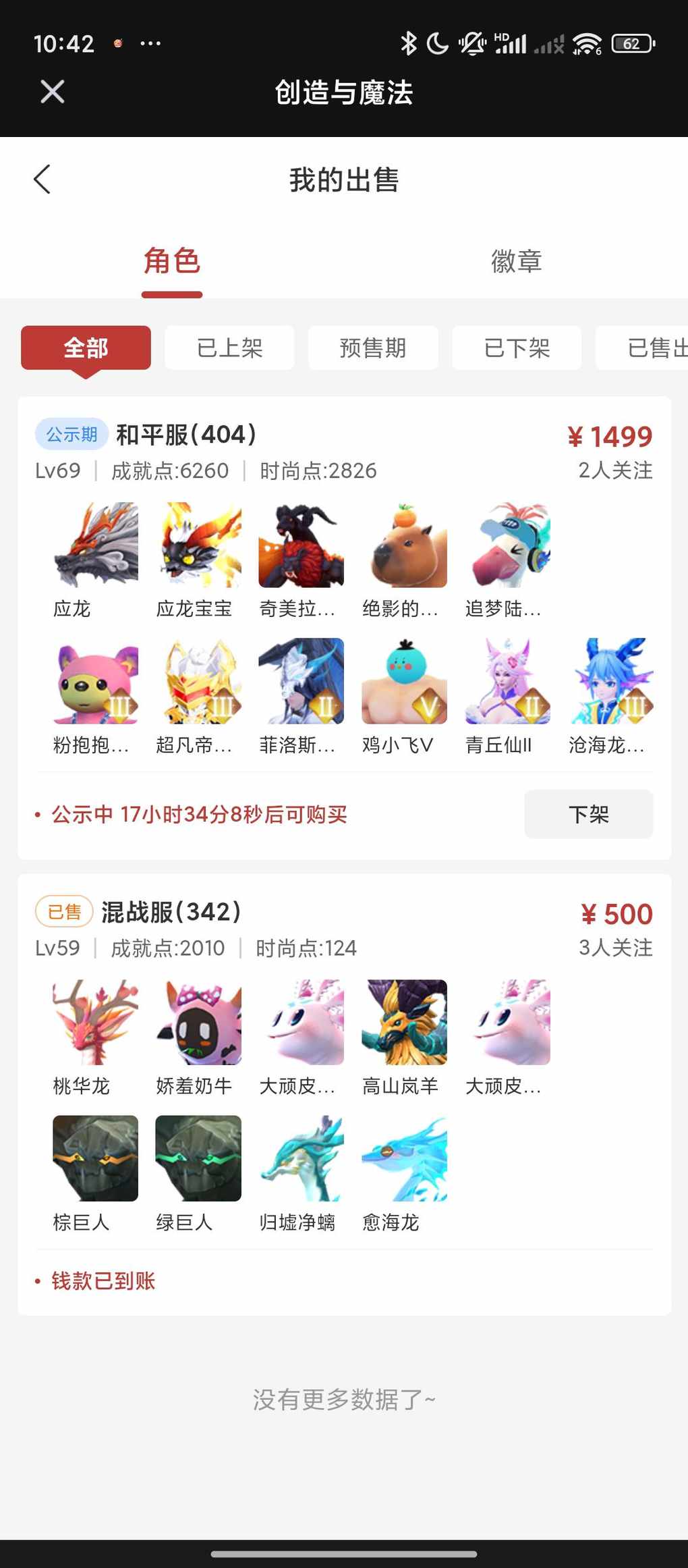
Task: Tap 下架 to delist 和平服 account
Action: (588, 814)
